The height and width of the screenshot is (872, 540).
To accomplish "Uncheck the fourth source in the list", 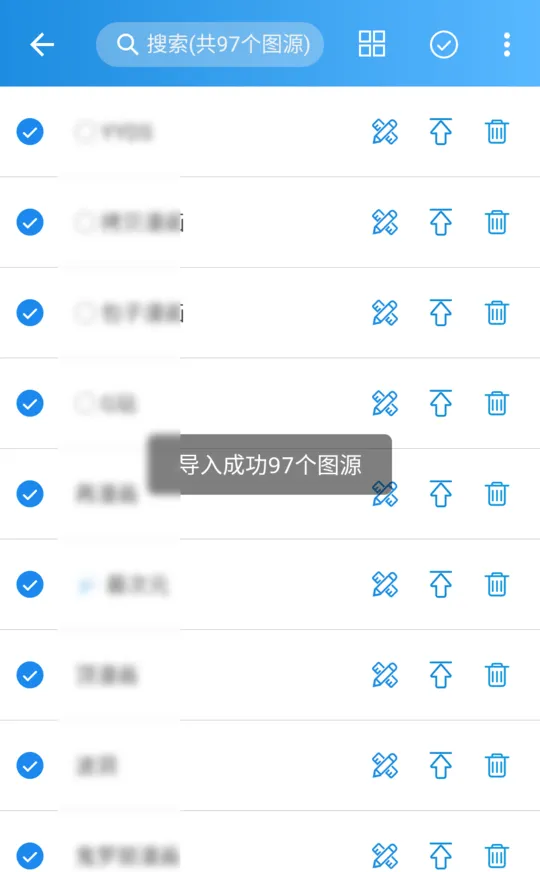I will click(30, 403).
